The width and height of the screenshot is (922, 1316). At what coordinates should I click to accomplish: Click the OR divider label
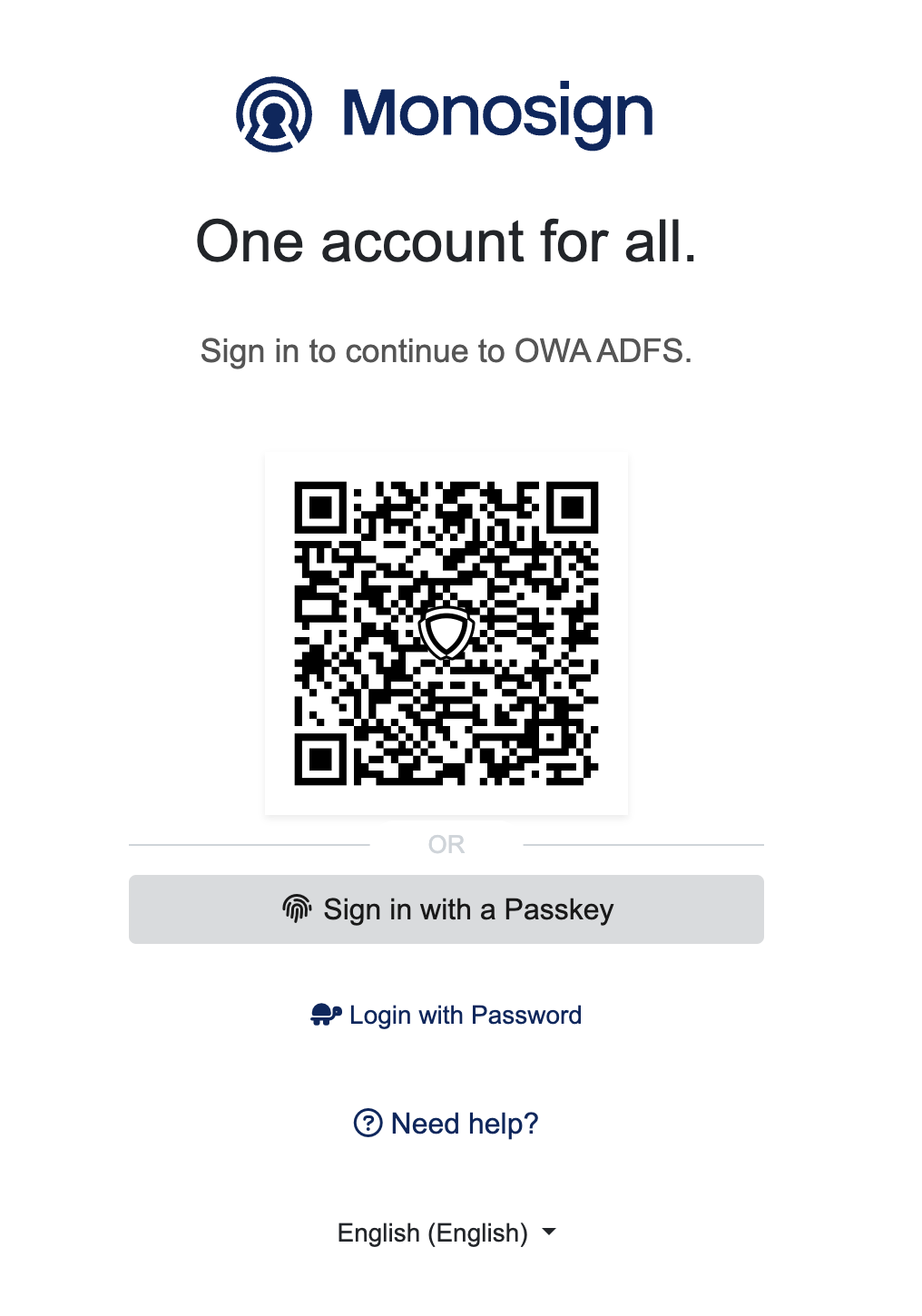(446, 844)
